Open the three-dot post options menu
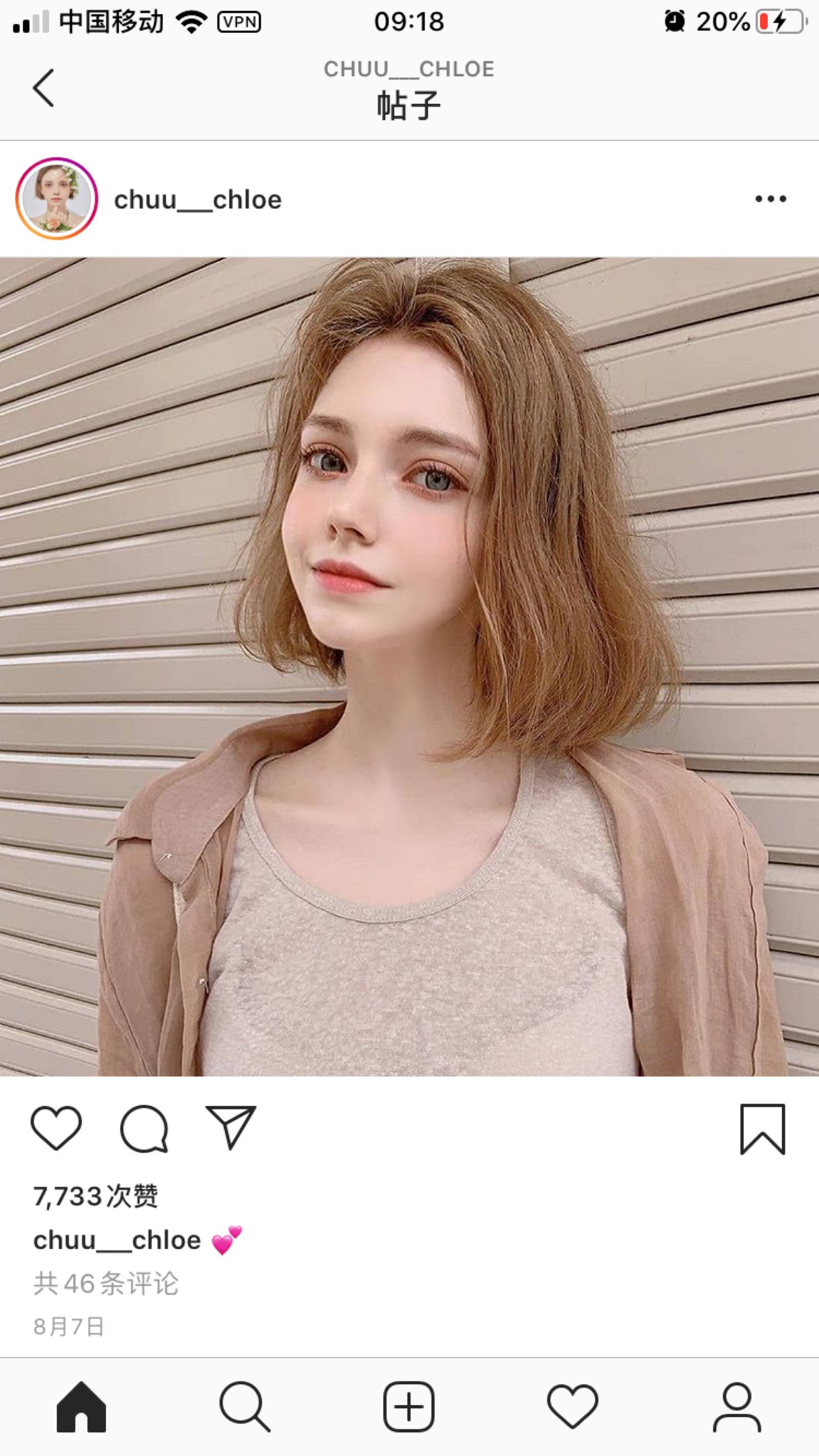The height and width of the screenshot is (1456, 819). point(770,199)
